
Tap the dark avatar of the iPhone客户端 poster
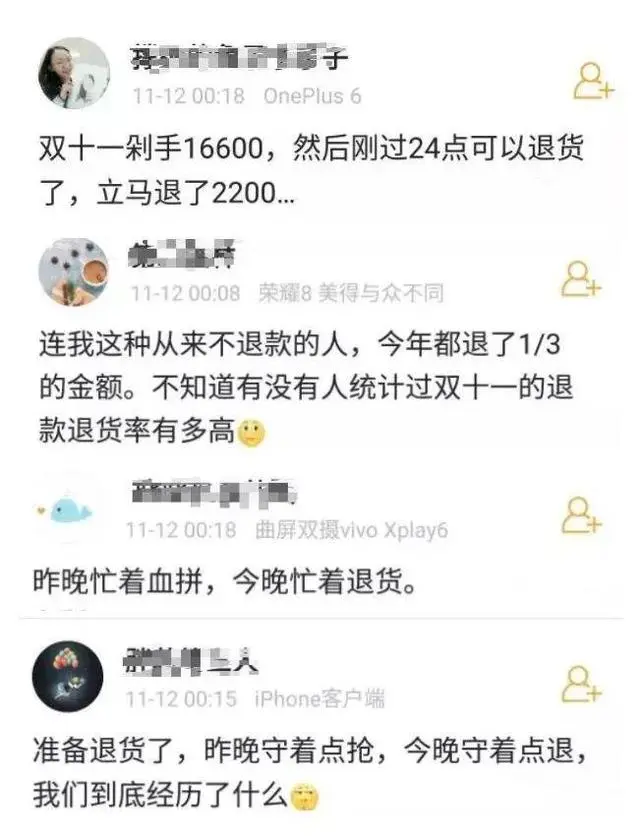point(68,677)
